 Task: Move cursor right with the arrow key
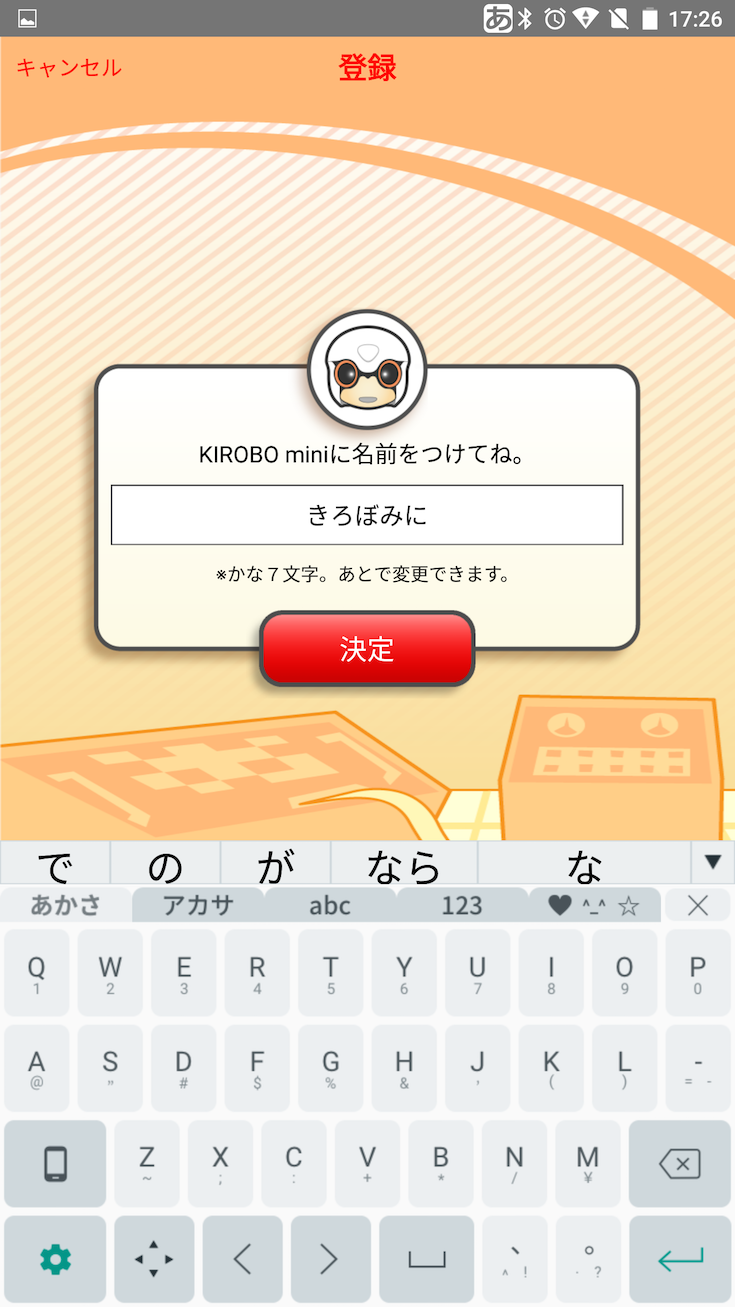pyautogui.click(x=329, y=1259)
